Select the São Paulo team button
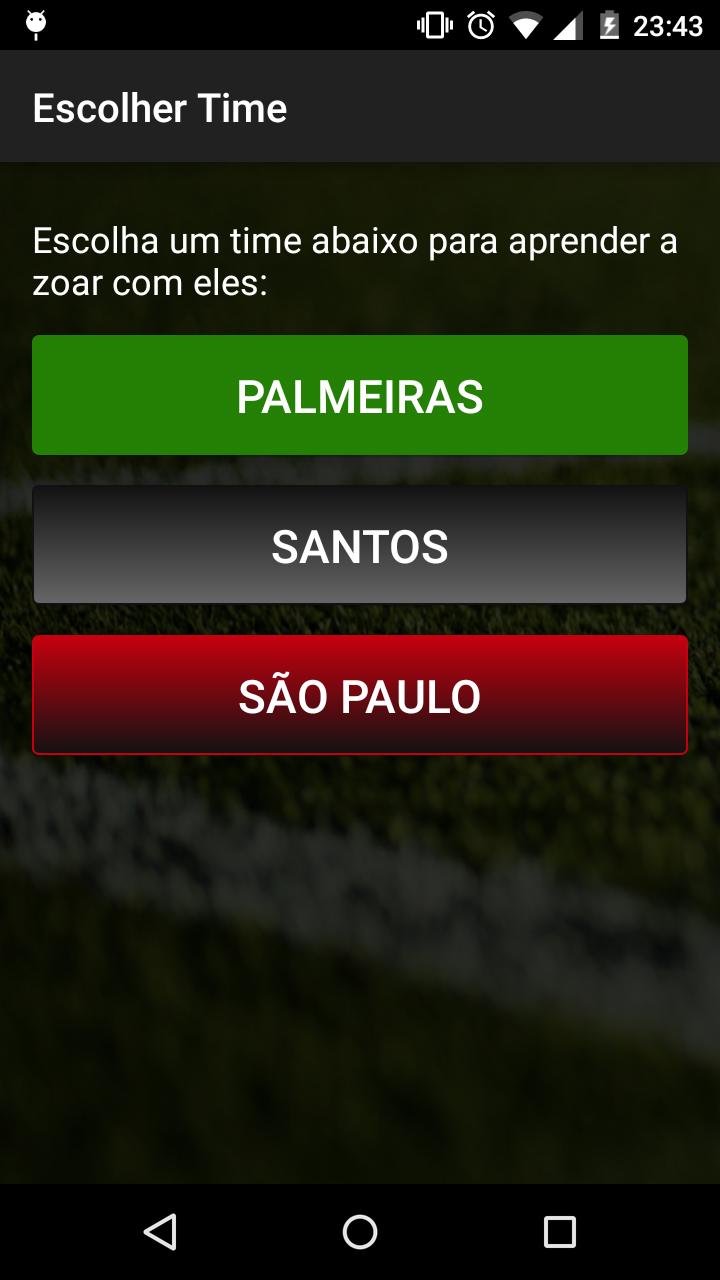The width and height of the screenshot is (720, 1280). tap(360, 695)
